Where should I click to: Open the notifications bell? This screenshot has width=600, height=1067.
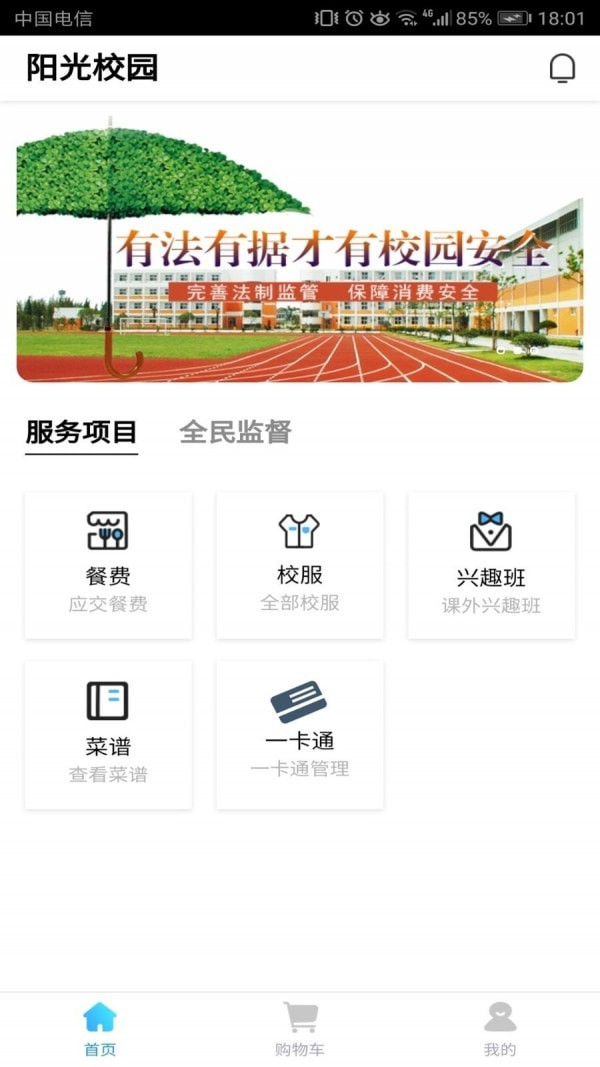pyautogui.click(x=563, y=68)
